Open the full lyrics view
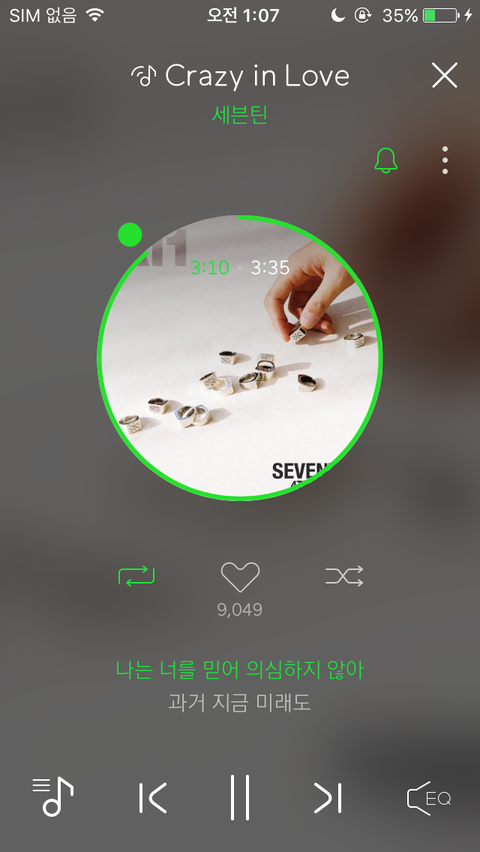480x852 pixels. [x=240, y=686]
